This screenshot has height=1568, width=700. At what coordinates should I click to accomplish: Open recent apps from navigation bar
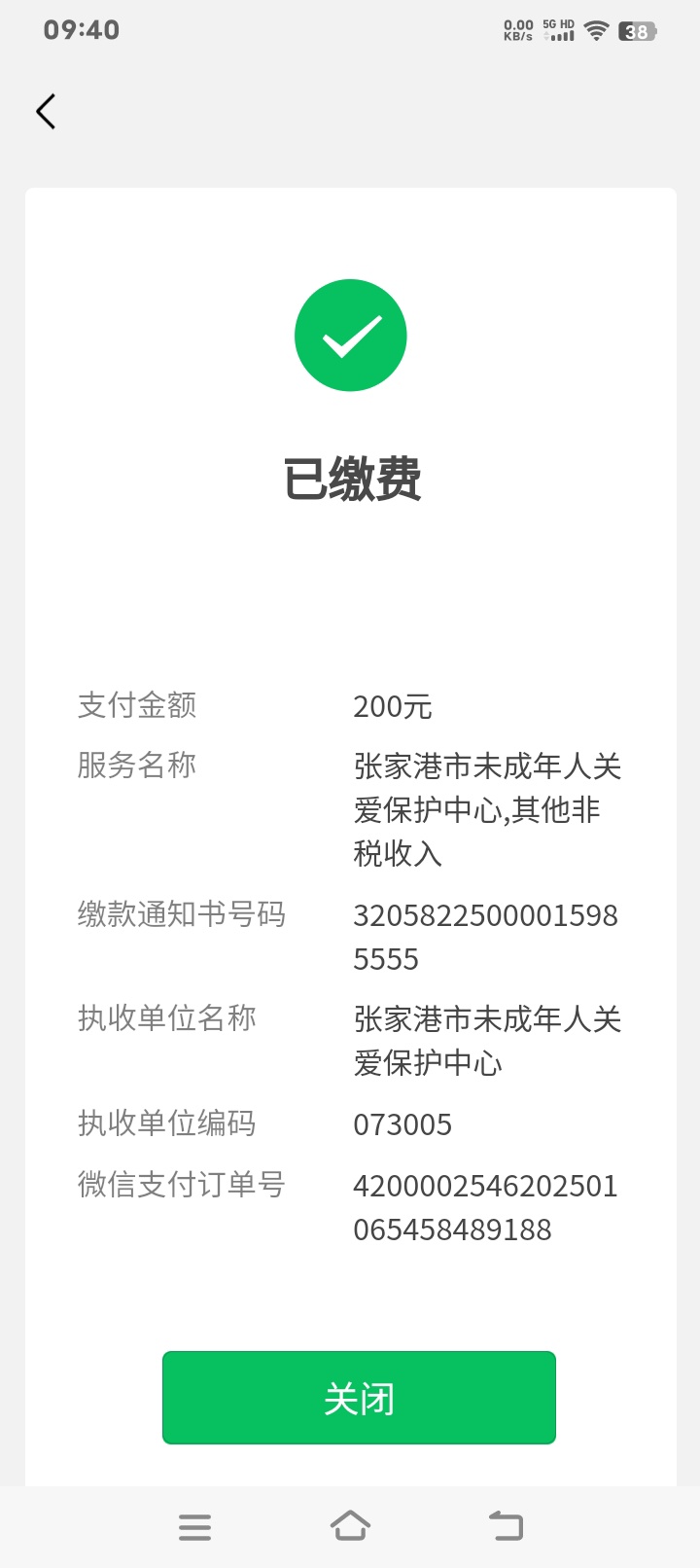[194, 1526]
